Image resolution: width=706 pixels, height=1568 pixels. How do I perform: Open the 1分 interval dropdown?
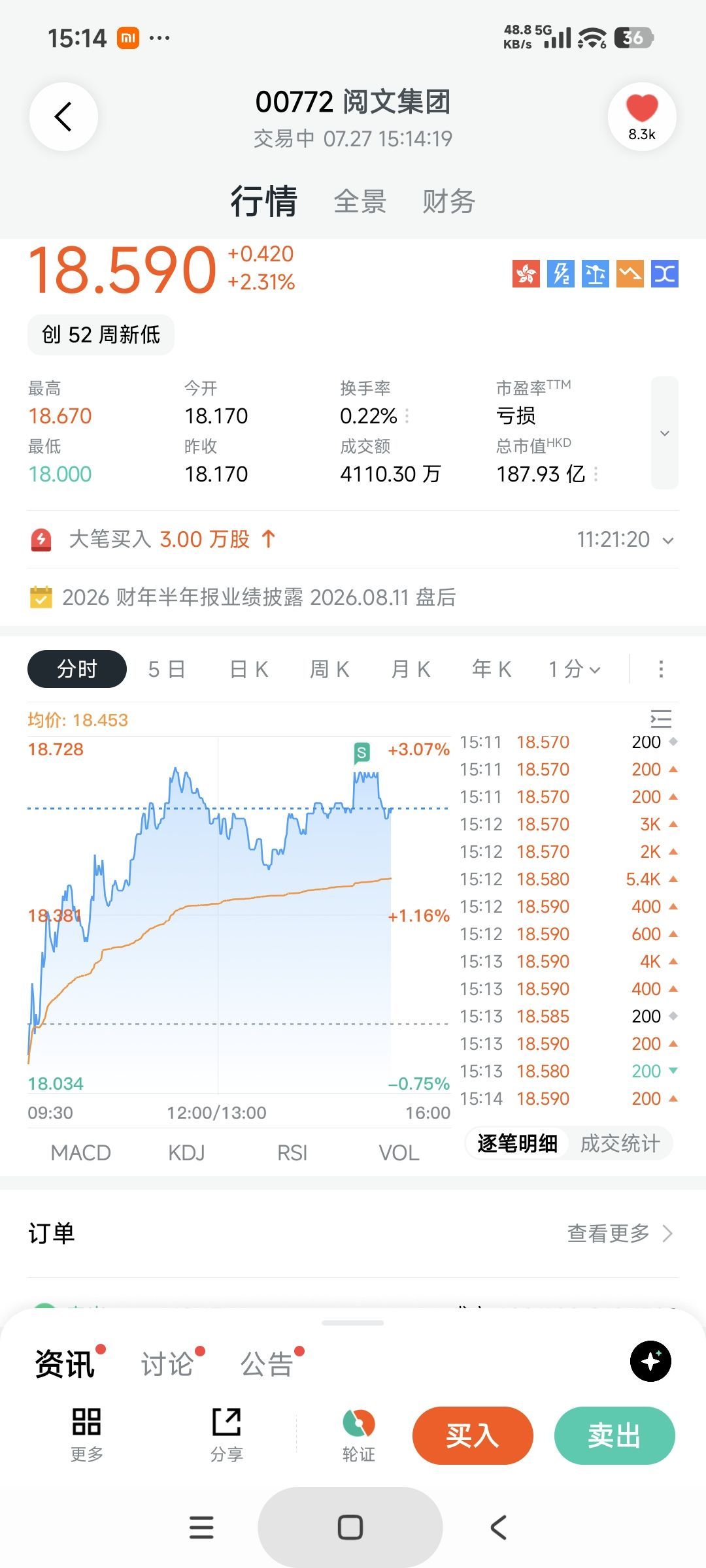coord(574,669)
